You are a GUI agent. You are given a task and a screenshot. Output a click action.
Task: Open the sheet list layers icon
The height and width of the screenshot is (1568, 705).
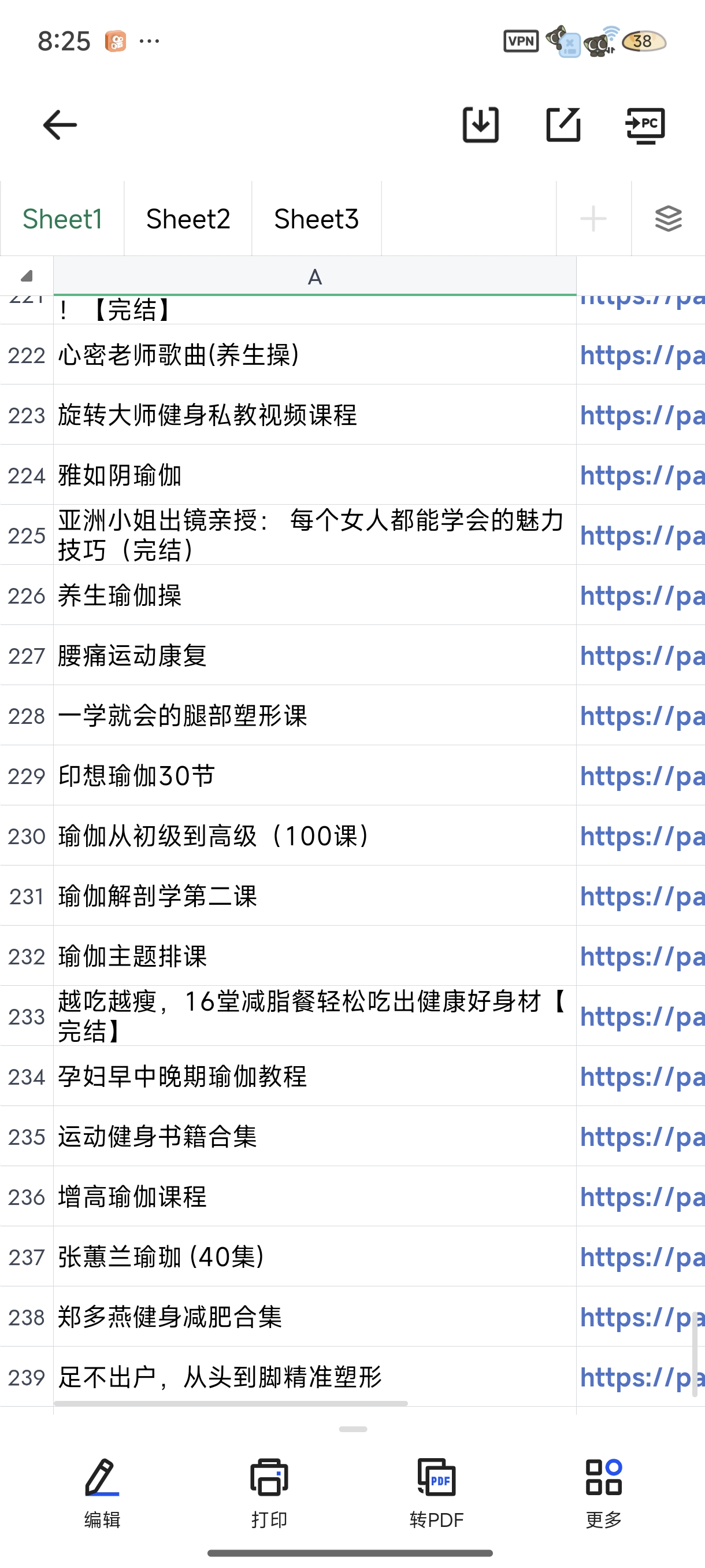(x=668, y=219)
